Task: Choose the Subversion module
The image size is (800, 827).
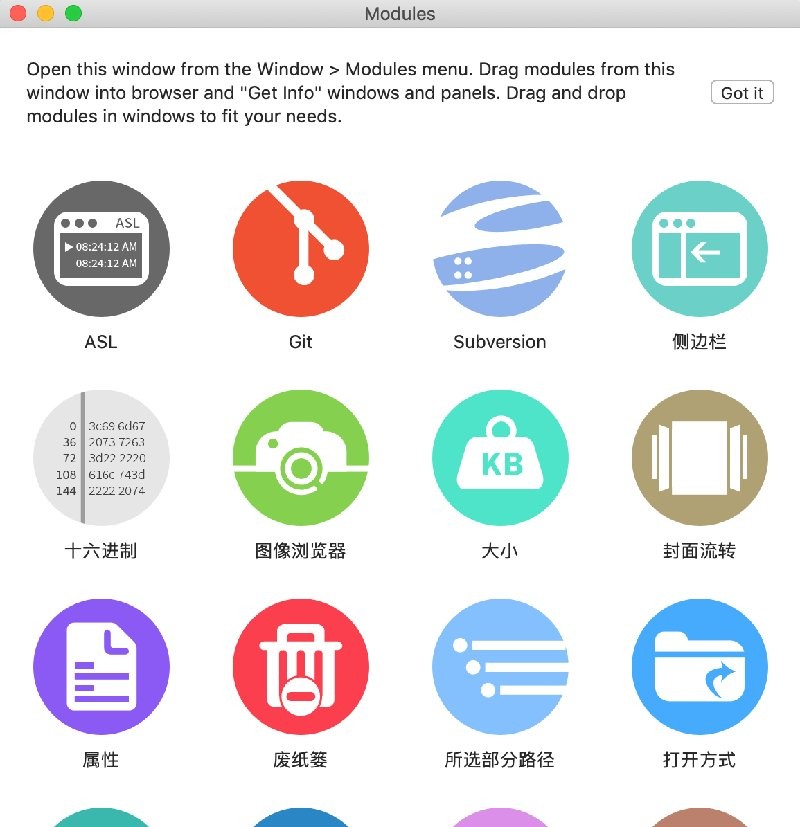Action: [x=500, y=249]
